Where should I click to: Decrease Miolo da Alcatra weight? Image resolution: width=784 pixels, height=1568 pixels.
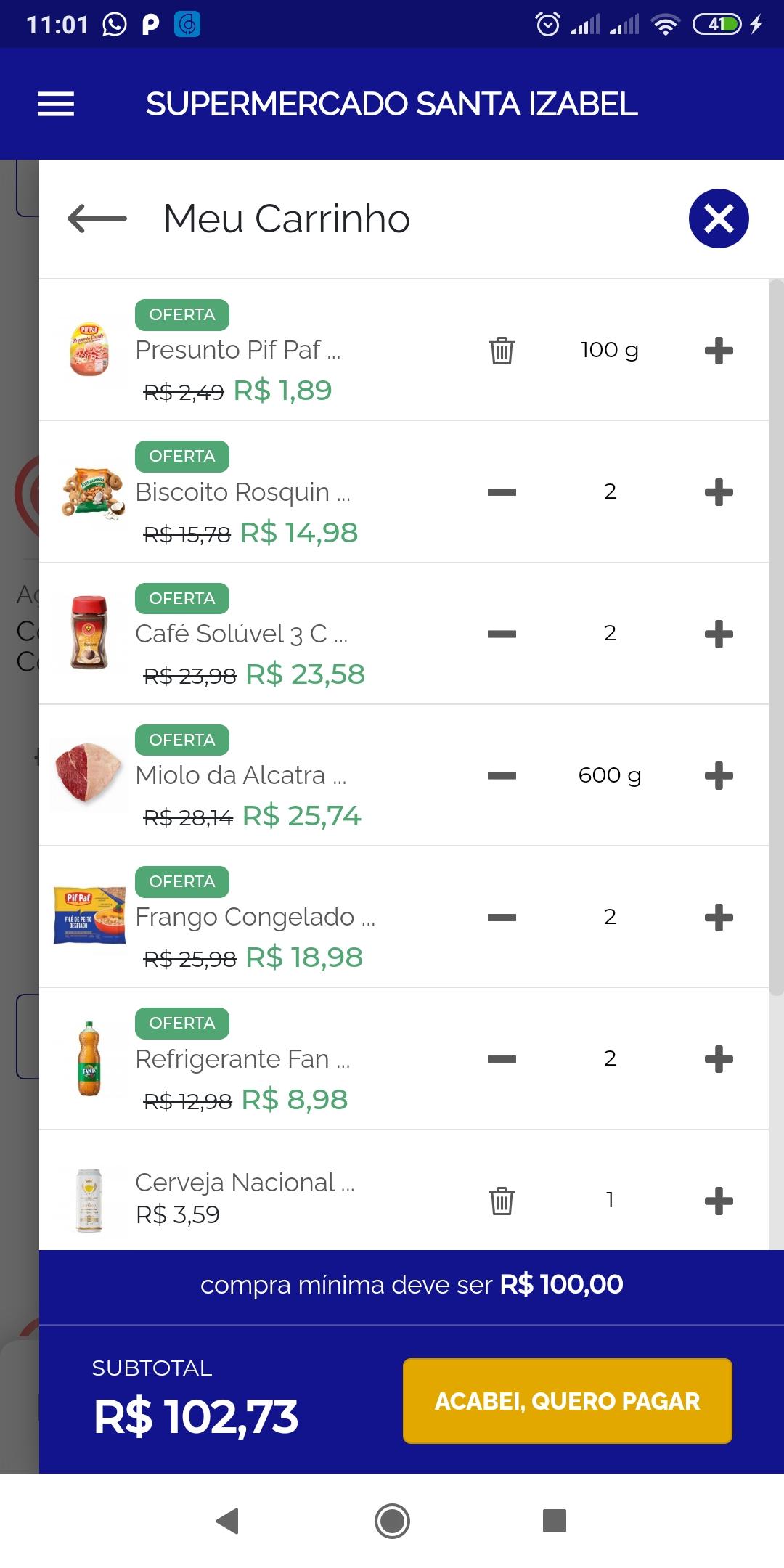tap(502, 775)
